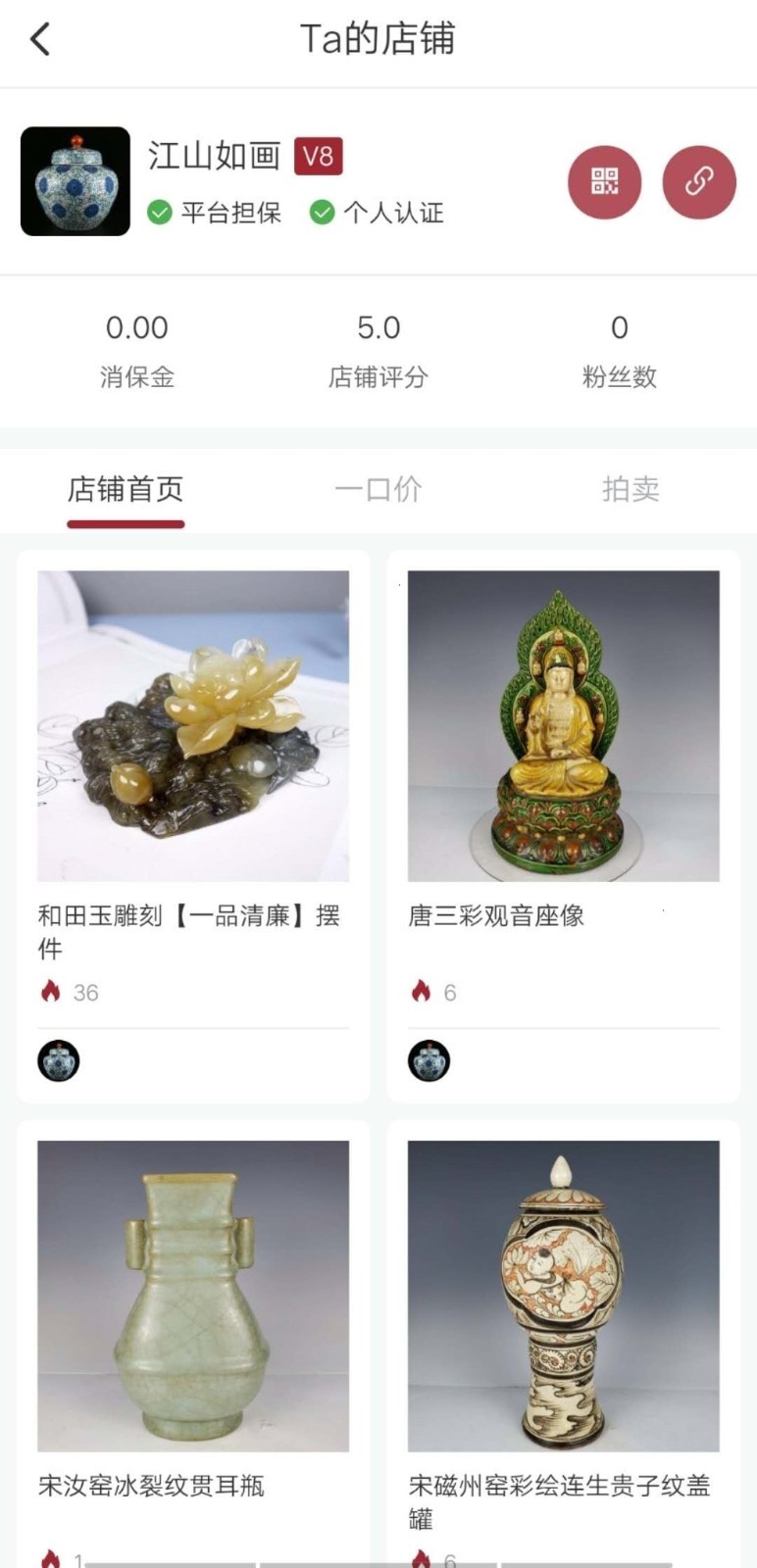Go back from Ta的店铺 page
Screen dimensions: 757x1568
click(40, 40)
